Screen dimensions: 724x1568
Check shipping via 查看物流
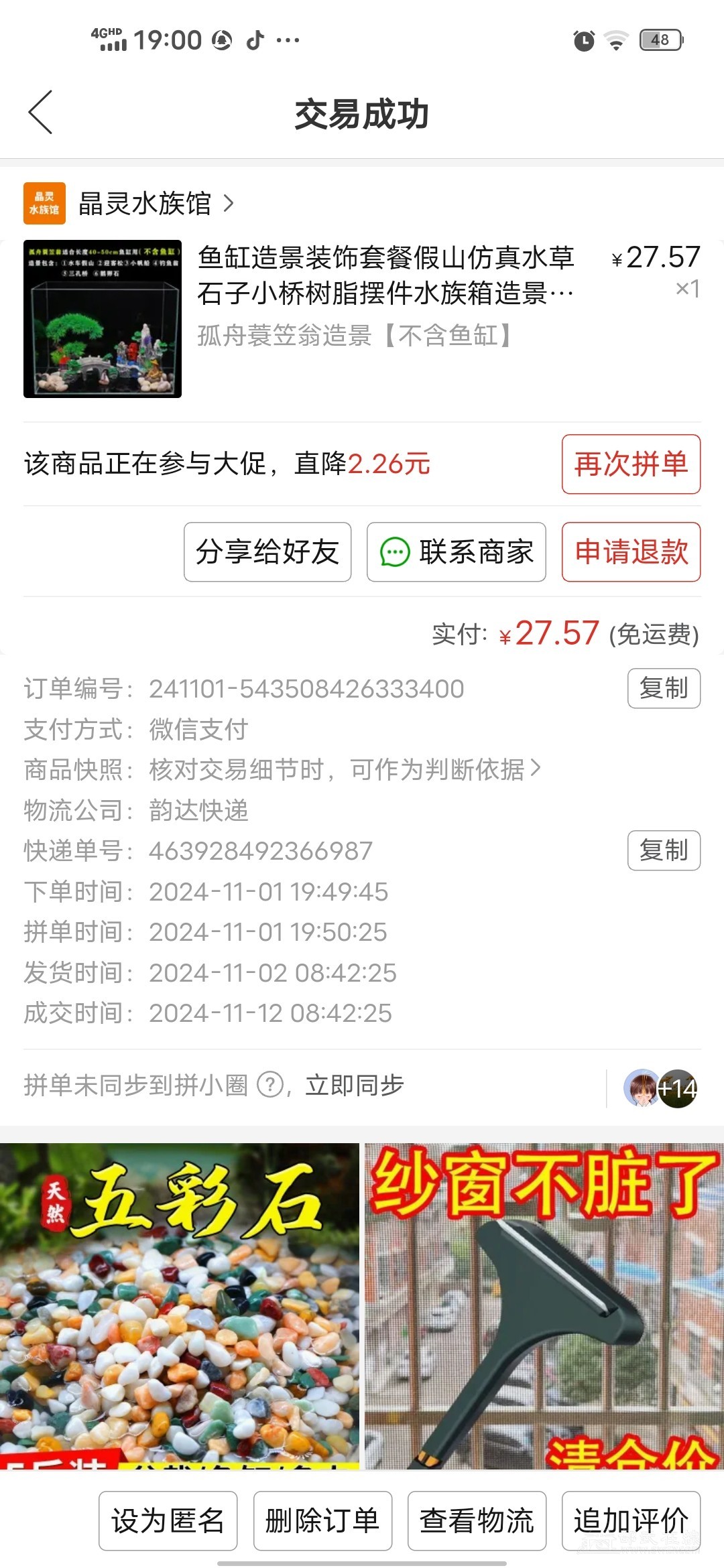(x=477, y=1520)
